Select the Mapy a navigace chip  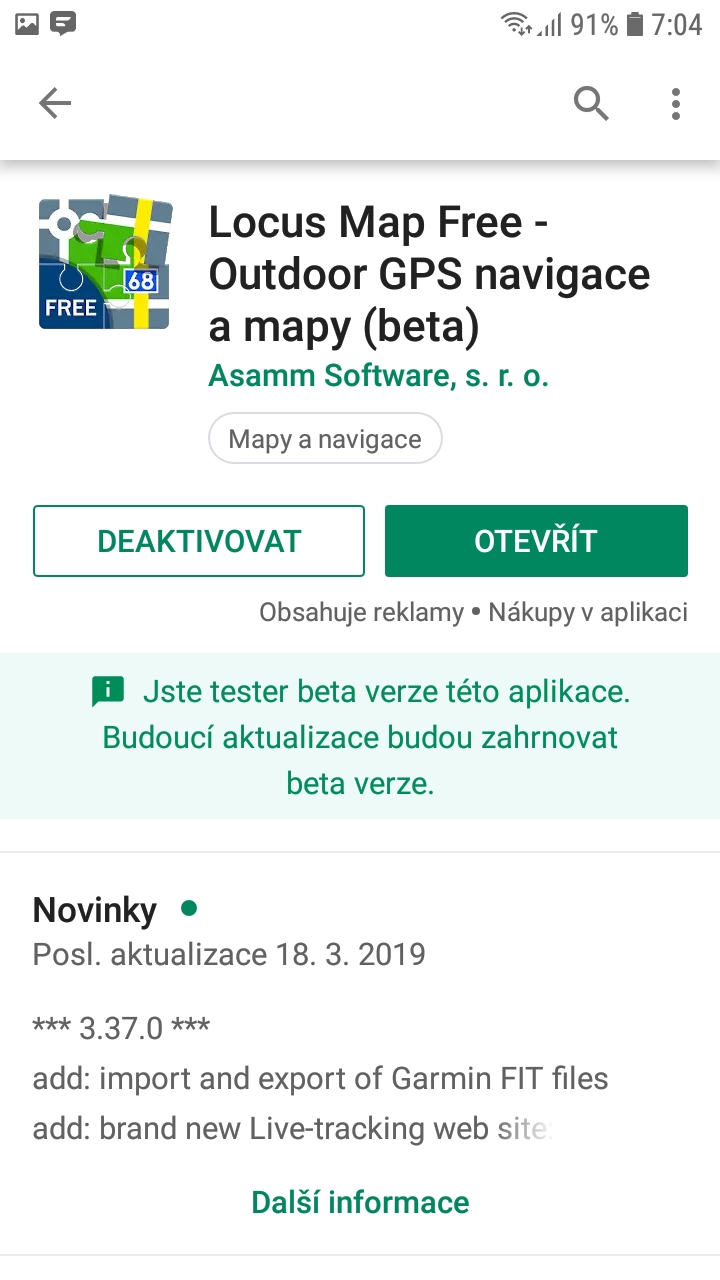325,439
